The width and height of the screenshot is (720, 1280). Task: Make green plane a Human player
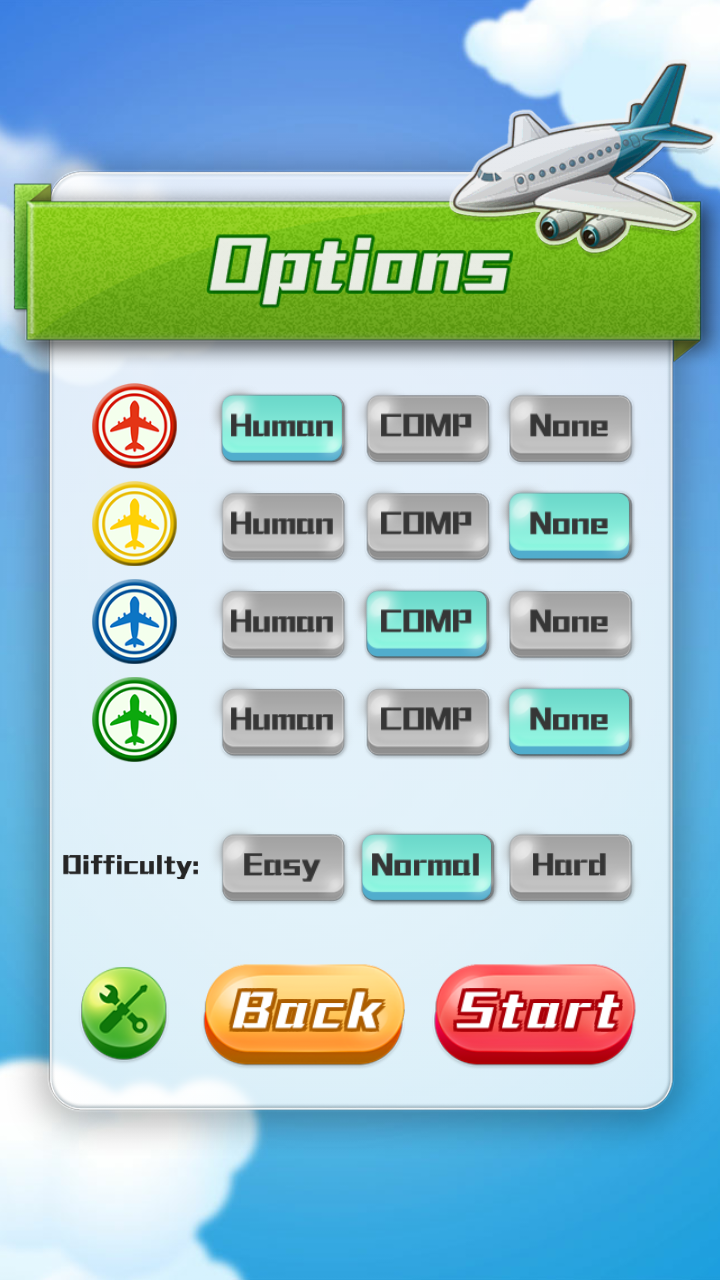pyautogui.click(x=282, y=720)
